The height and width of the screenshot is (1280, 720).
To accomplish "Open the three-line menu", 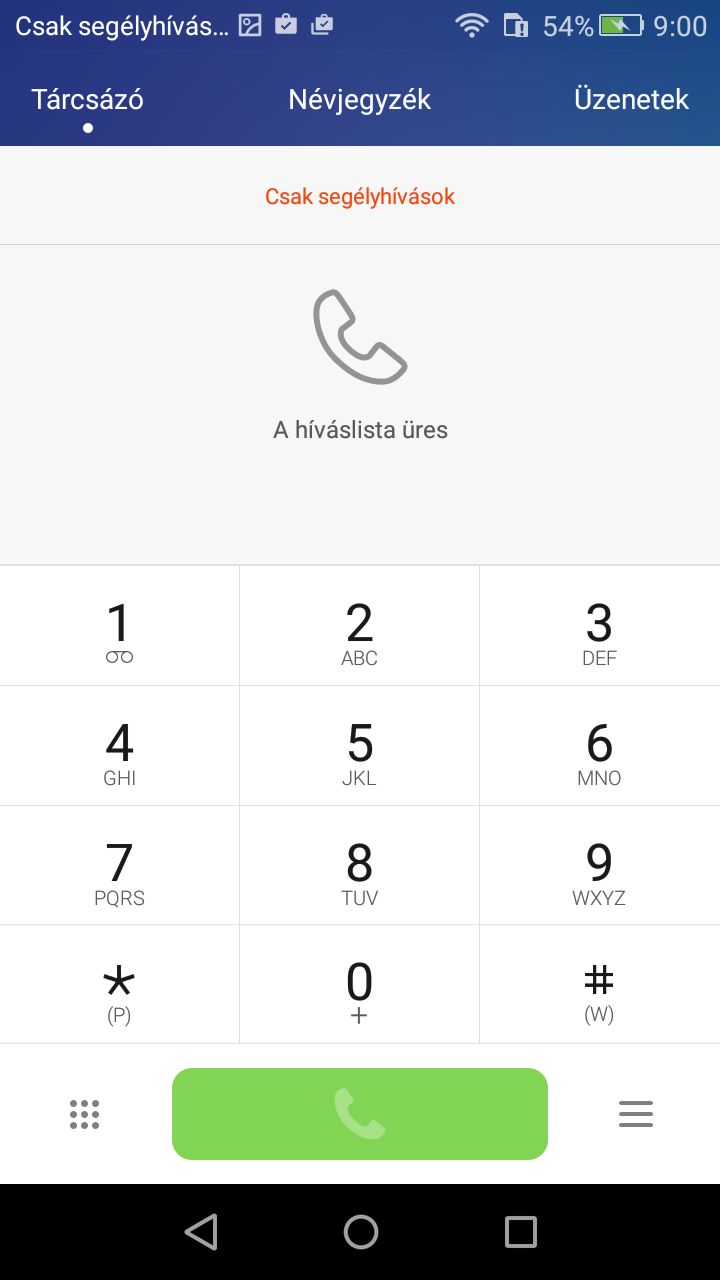I will (635, 1114).
